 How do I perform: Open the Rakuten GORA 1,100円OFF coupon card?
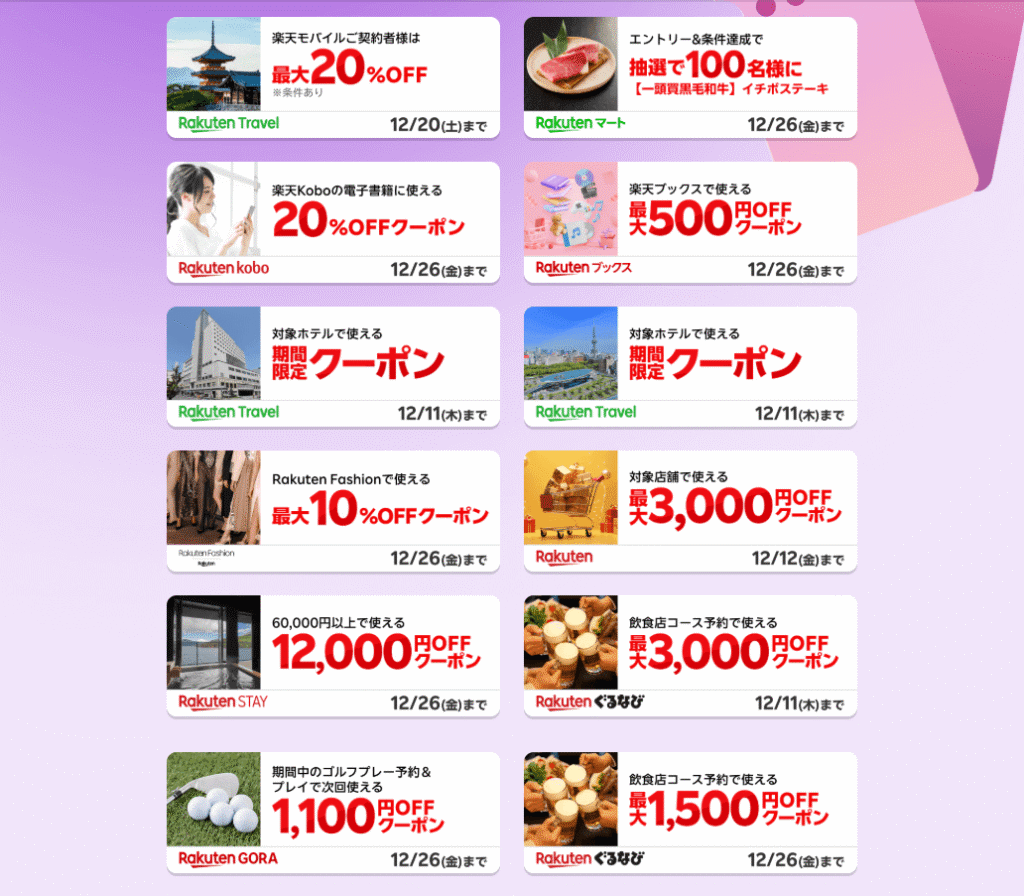tap(333, 812)
